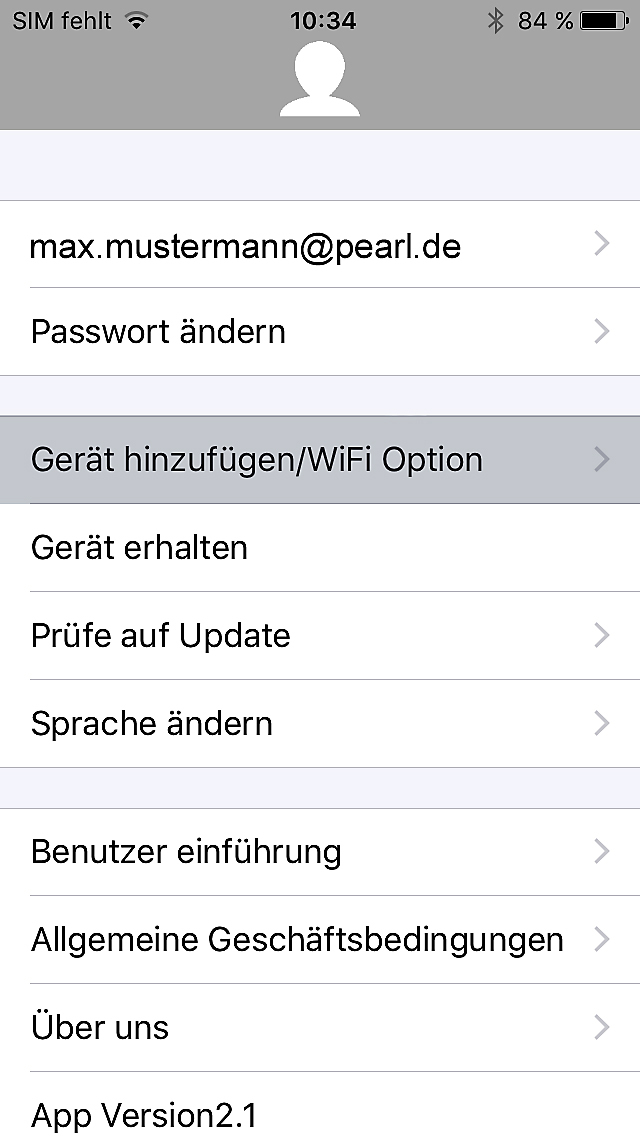Viewport: 640px width, 1136px height.
Task: Open Benutzer einführung
Action: (320, 852)
